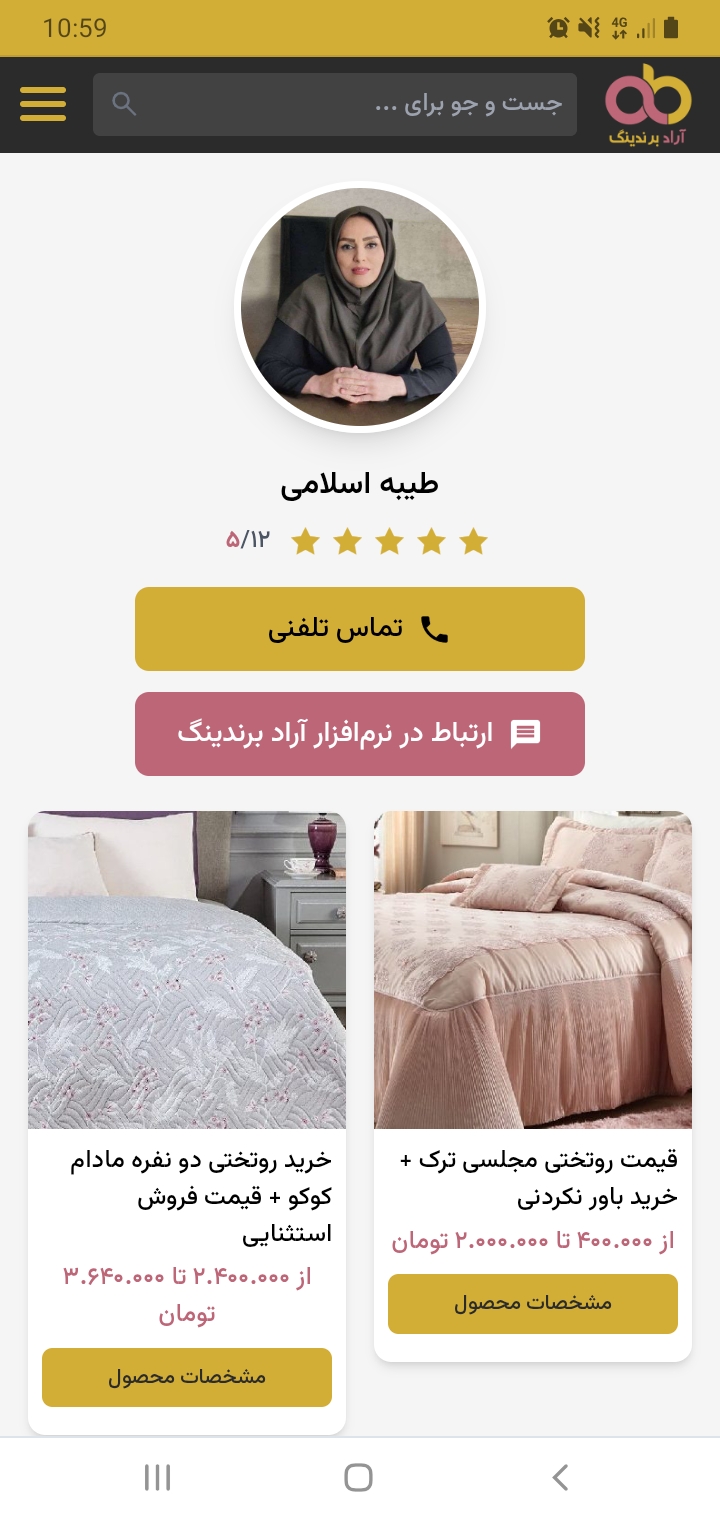This screenshot has width=720, height=1520.
Task: Open the pink Turkish bedspread product card
Action: click(x=533, y=970)
